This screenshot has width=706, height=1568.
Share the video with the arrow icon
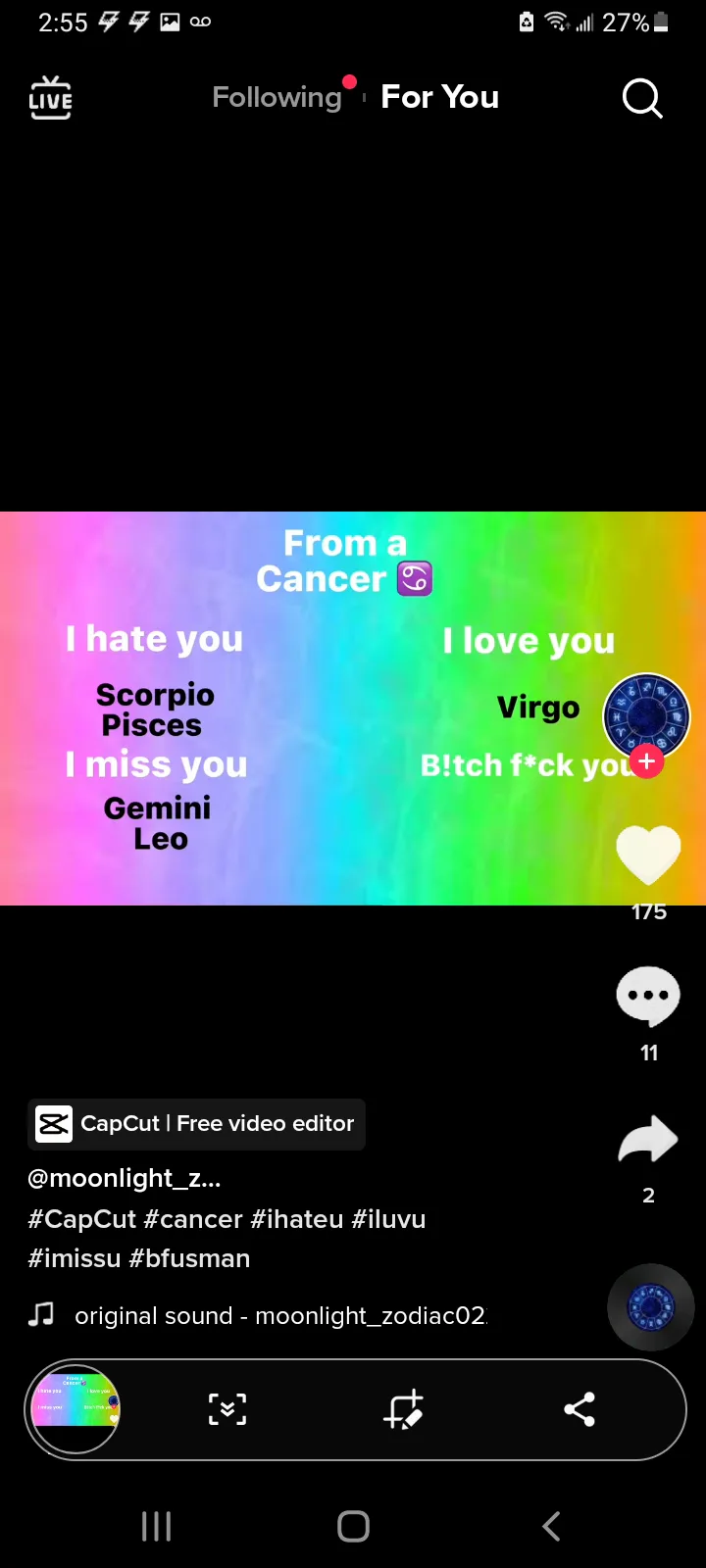tap(648, 1140)
